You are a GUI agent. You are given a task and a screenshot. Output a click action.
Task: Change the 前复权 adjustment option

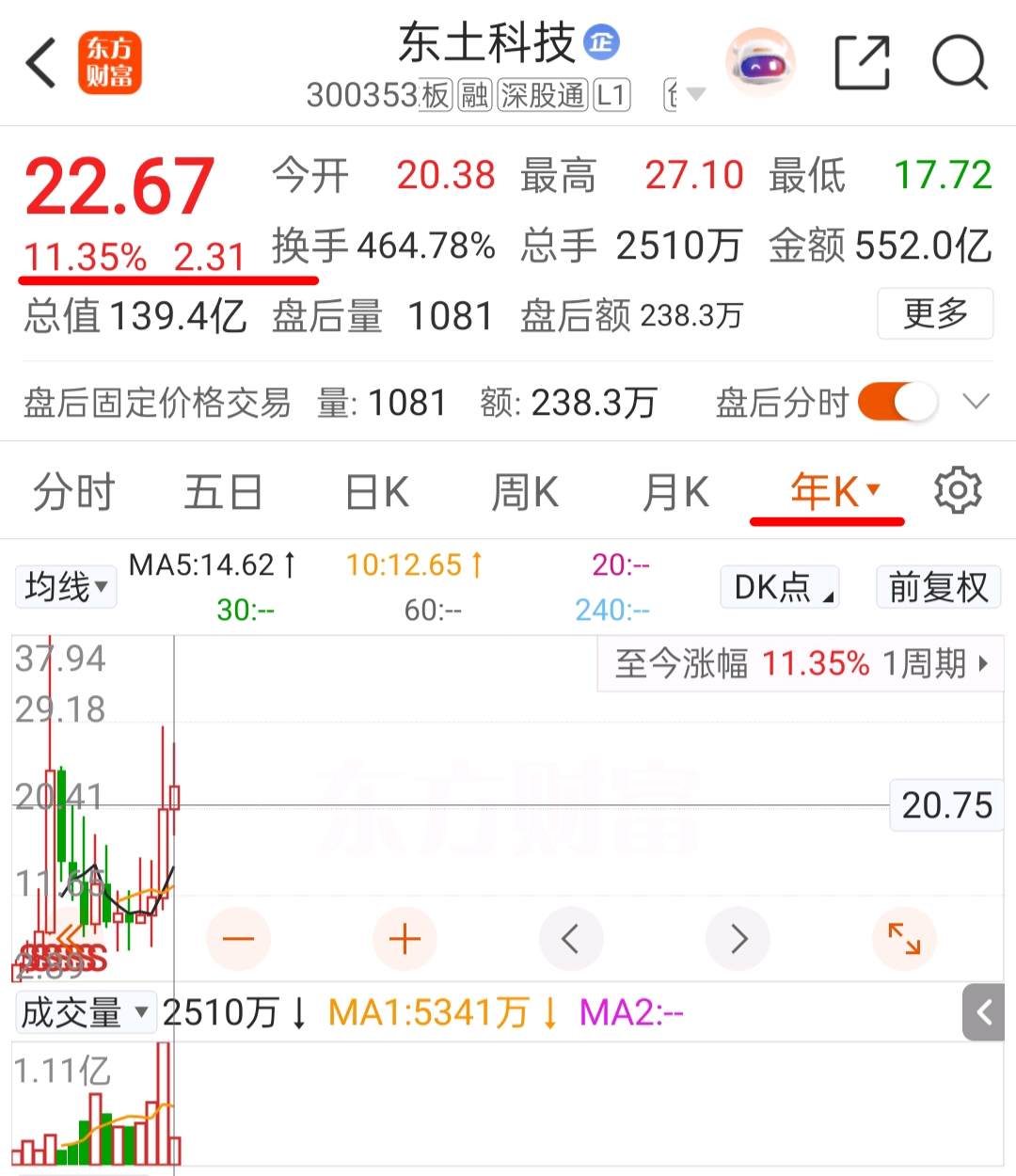pyautogui.click(x=938, y=587)
